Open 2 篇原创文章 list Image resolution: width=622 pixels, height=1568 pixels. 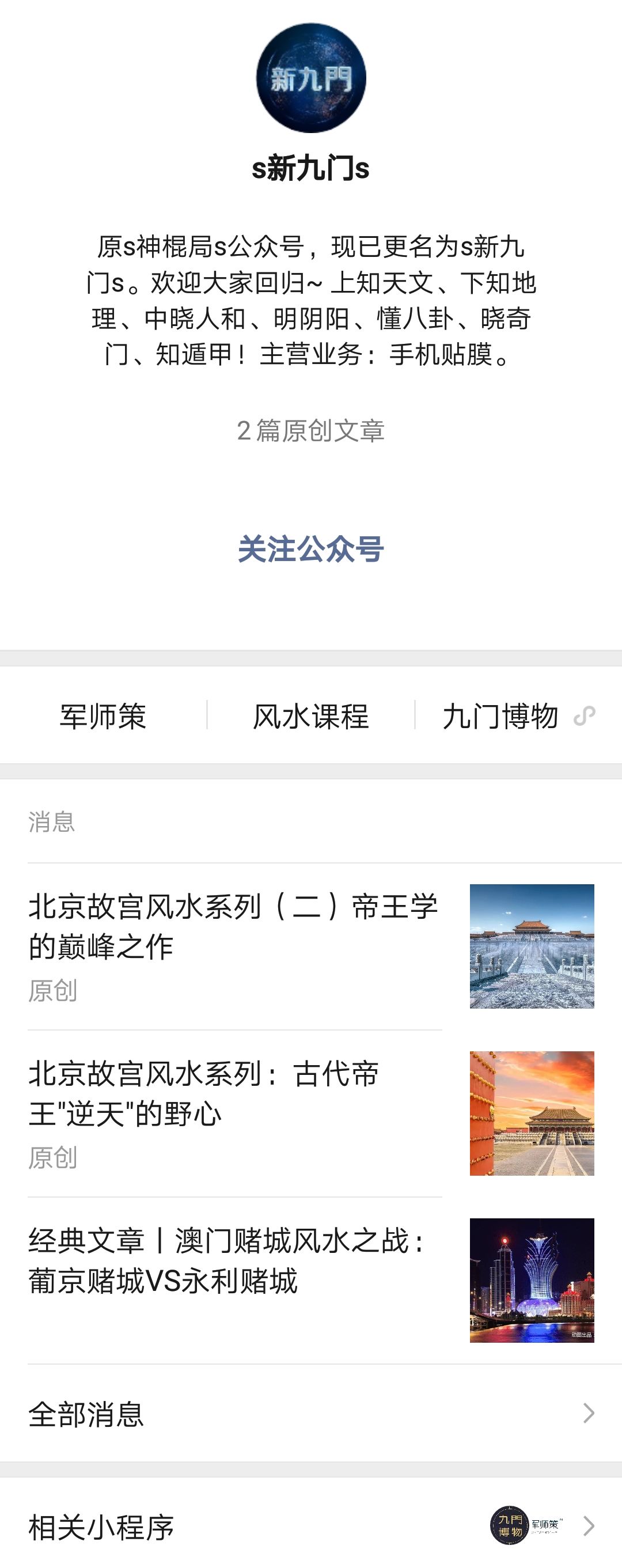click(310, 430)
